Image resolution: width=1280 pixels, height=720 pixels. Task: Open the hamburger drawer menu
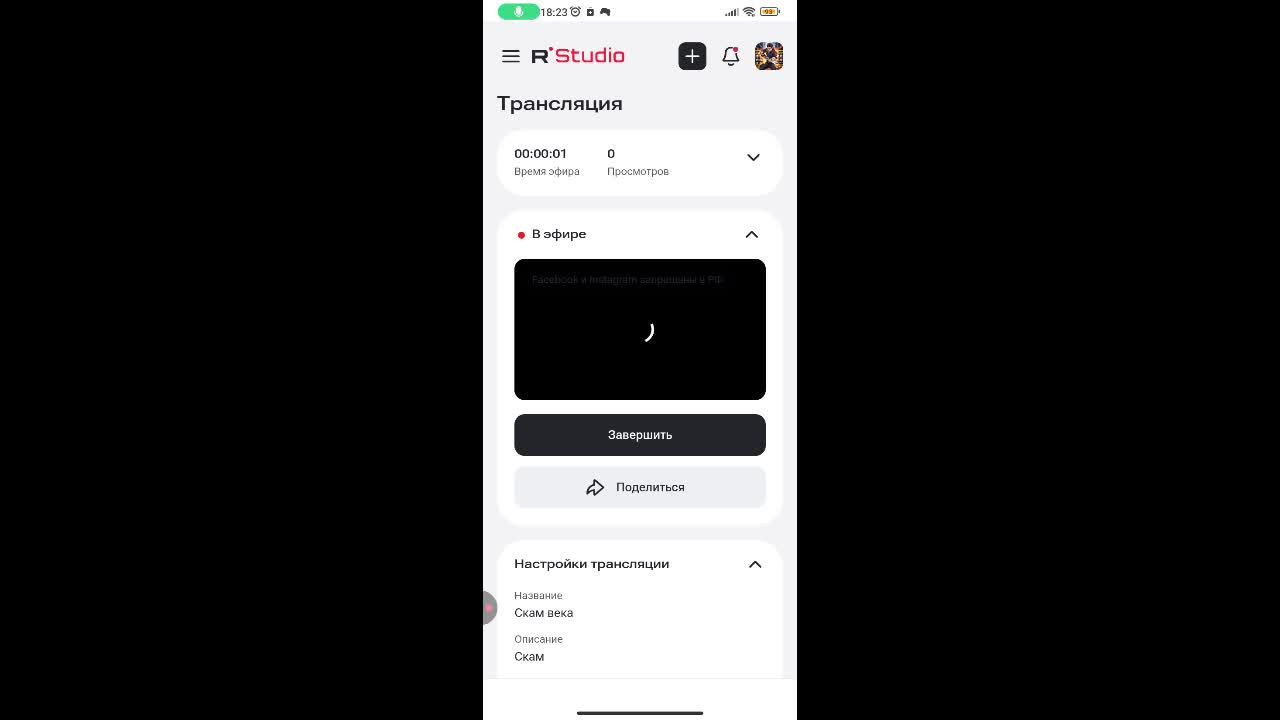click(511, 56)
